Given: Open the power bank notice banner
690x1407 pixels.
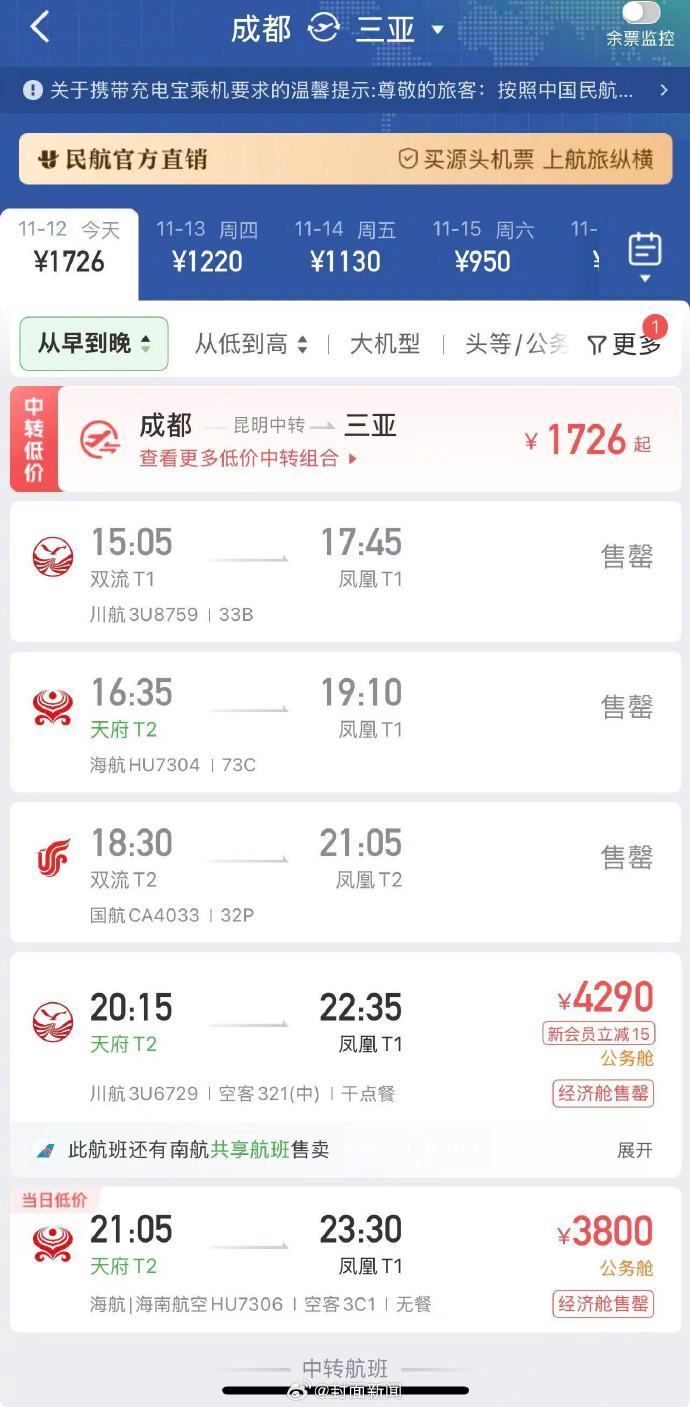Looking at the screenshot, I should click(344, 91).
